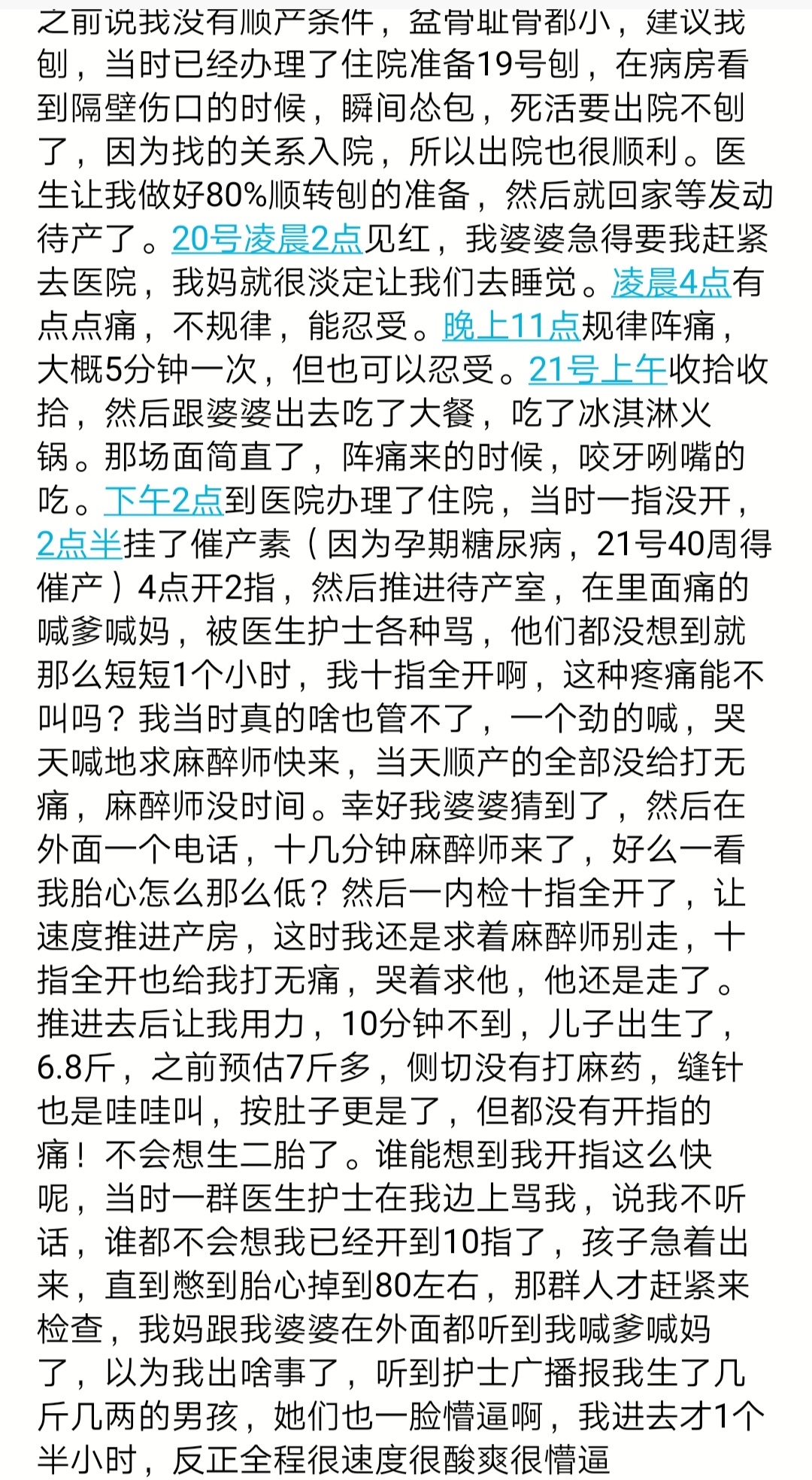Open the 21号上午 date link
The width and height of the screenshot is (812, 1480).
click(x=598, y=370)
